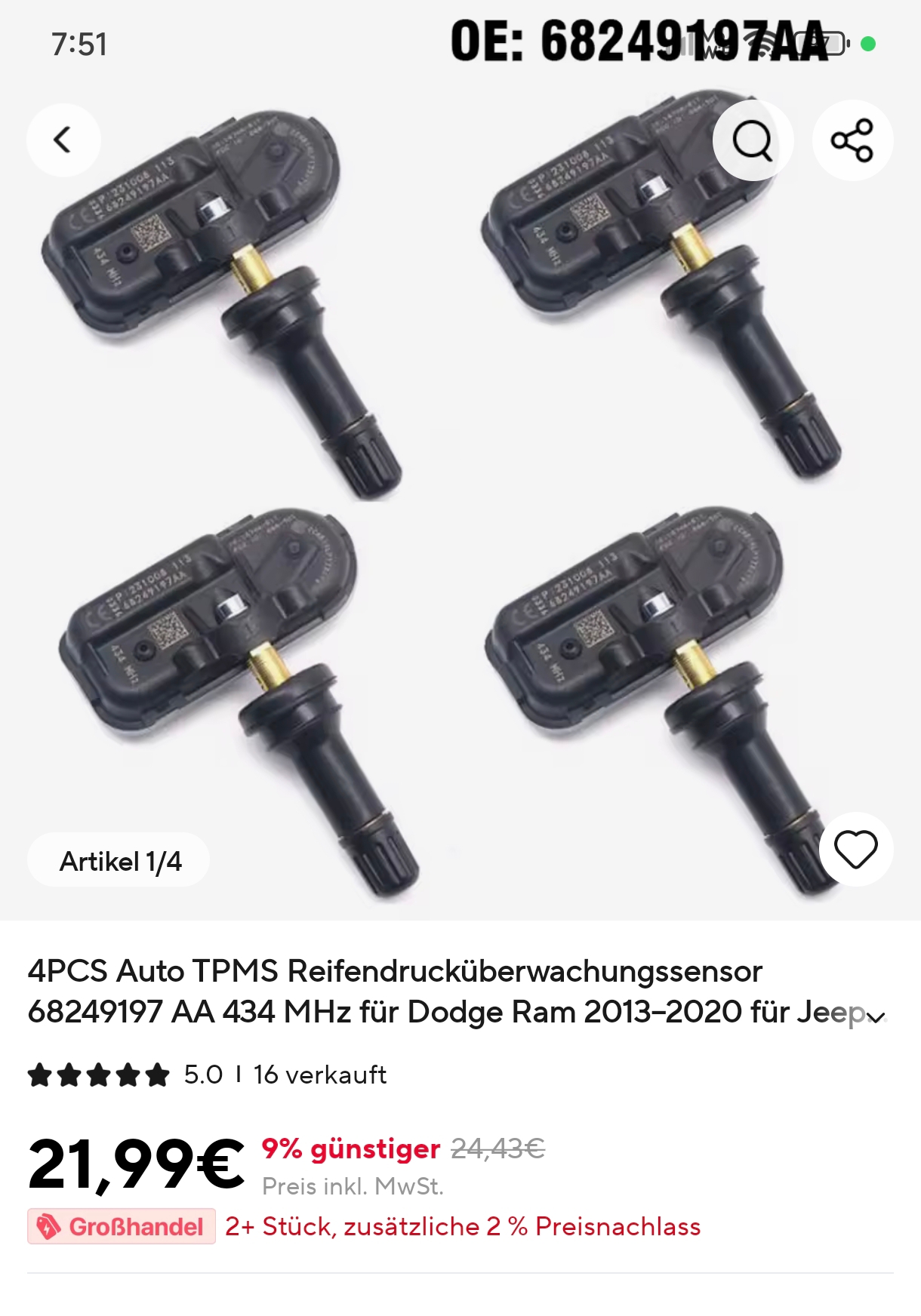This screenshot has width=921, height=1316.
Task: Share this TPMS sensor listing
Action: pyautogui.click(x=852, y=140)
